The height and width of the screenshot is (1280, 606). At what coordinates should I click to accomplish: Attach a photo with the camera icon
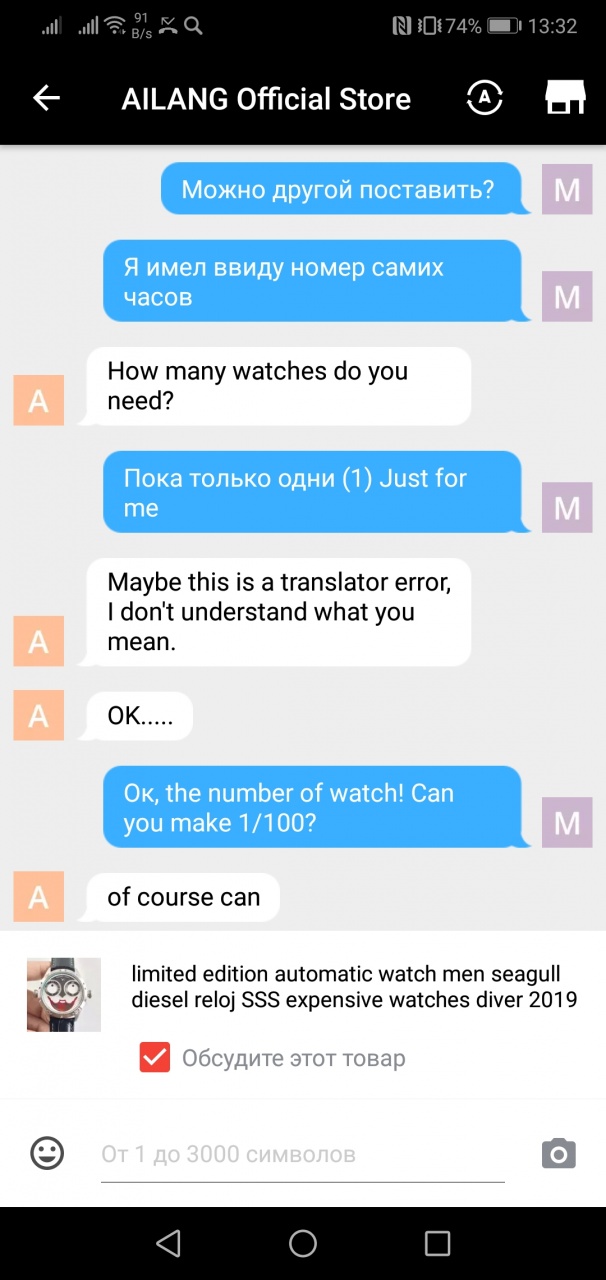[x=559, y=1153]
